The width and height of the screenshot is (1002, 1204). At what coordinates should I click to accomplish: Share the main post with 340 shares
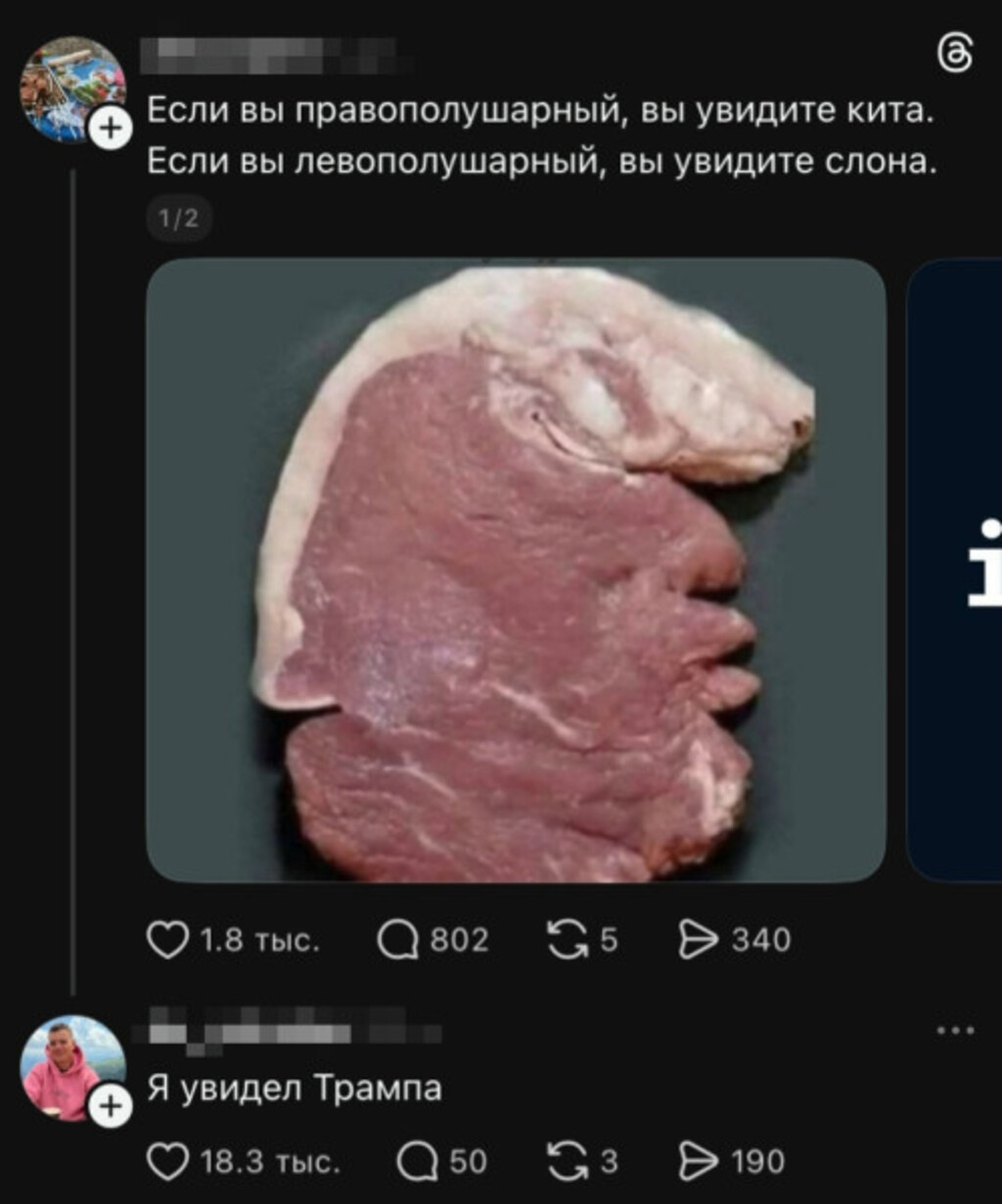(698, 940)
